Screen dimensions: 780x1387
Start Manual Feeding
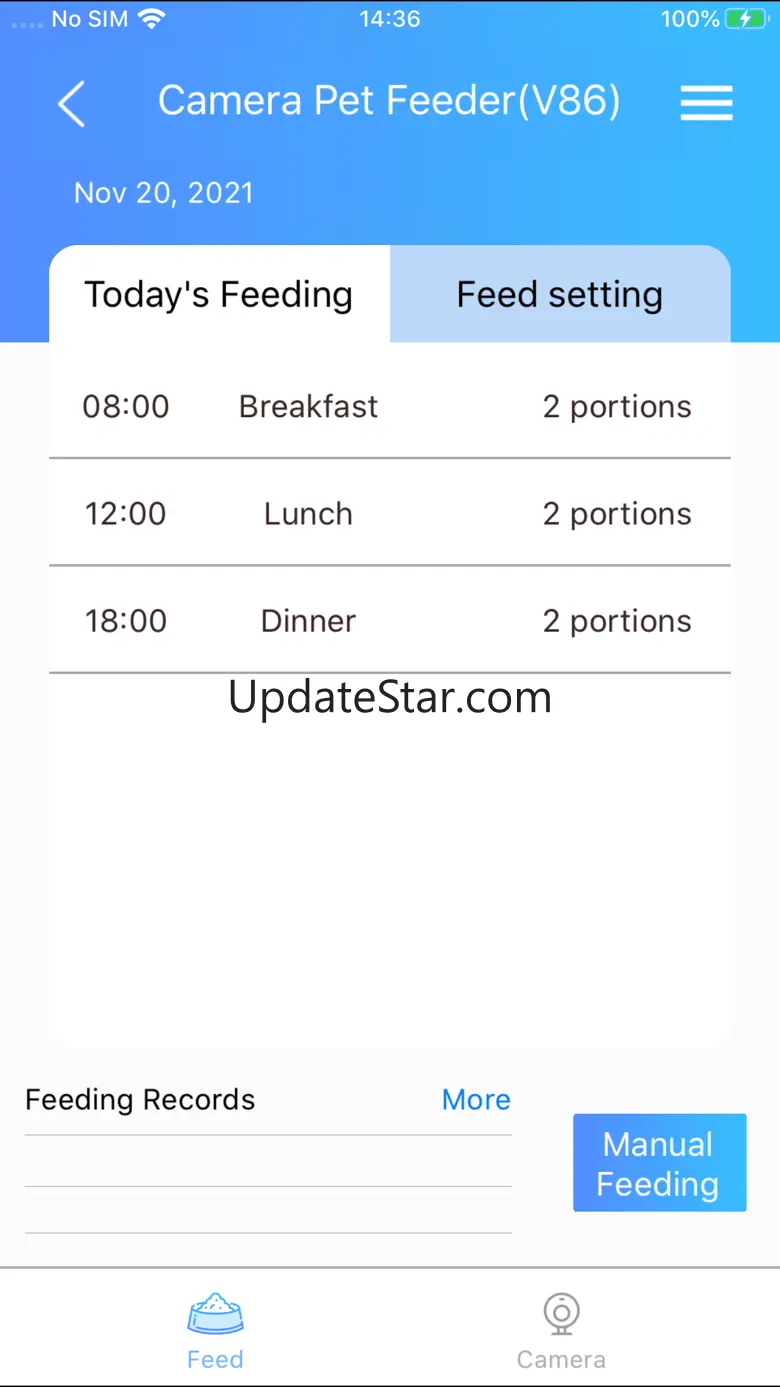tap(659, 1163)
